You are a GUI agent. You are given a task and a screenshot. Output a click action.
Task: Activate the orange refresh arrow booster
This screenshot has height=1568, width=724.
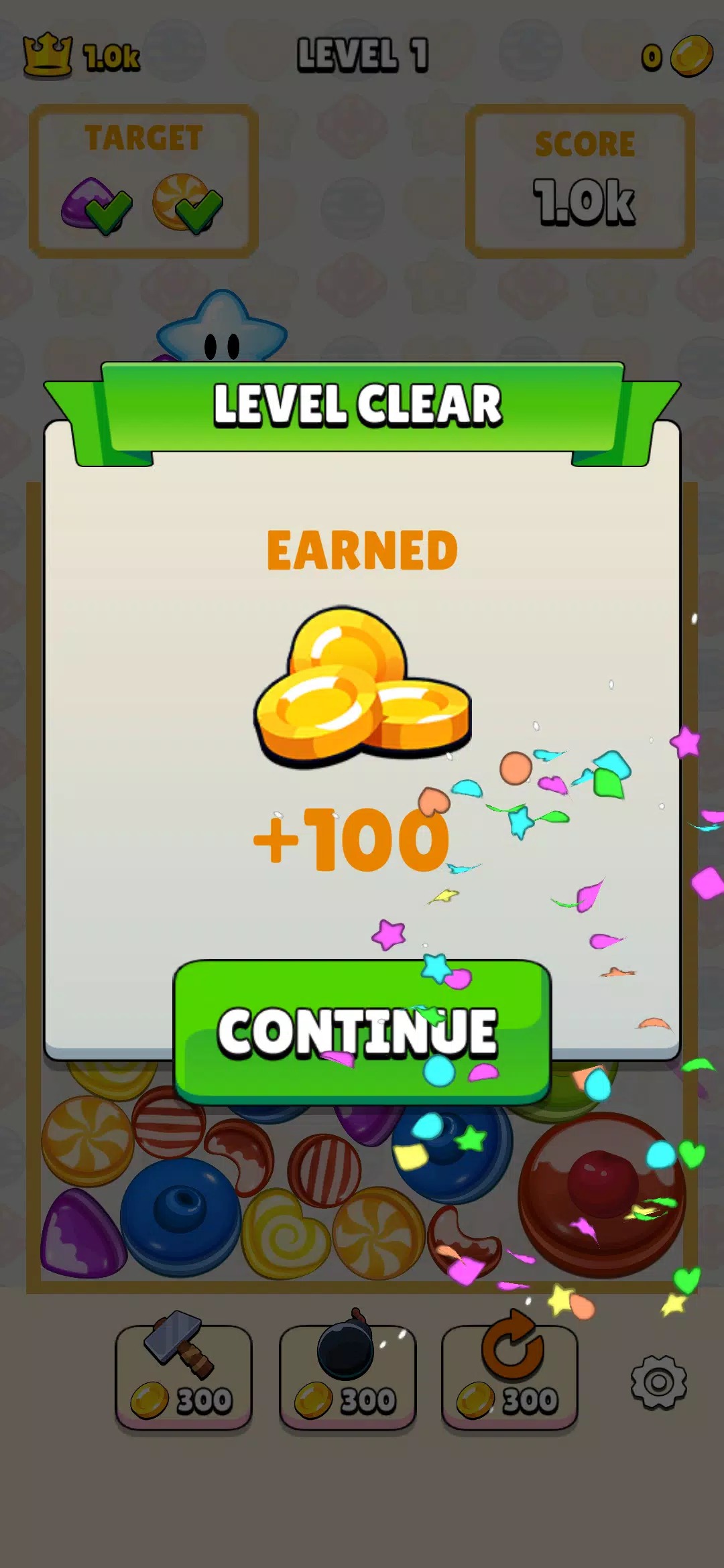(510, 1375)
